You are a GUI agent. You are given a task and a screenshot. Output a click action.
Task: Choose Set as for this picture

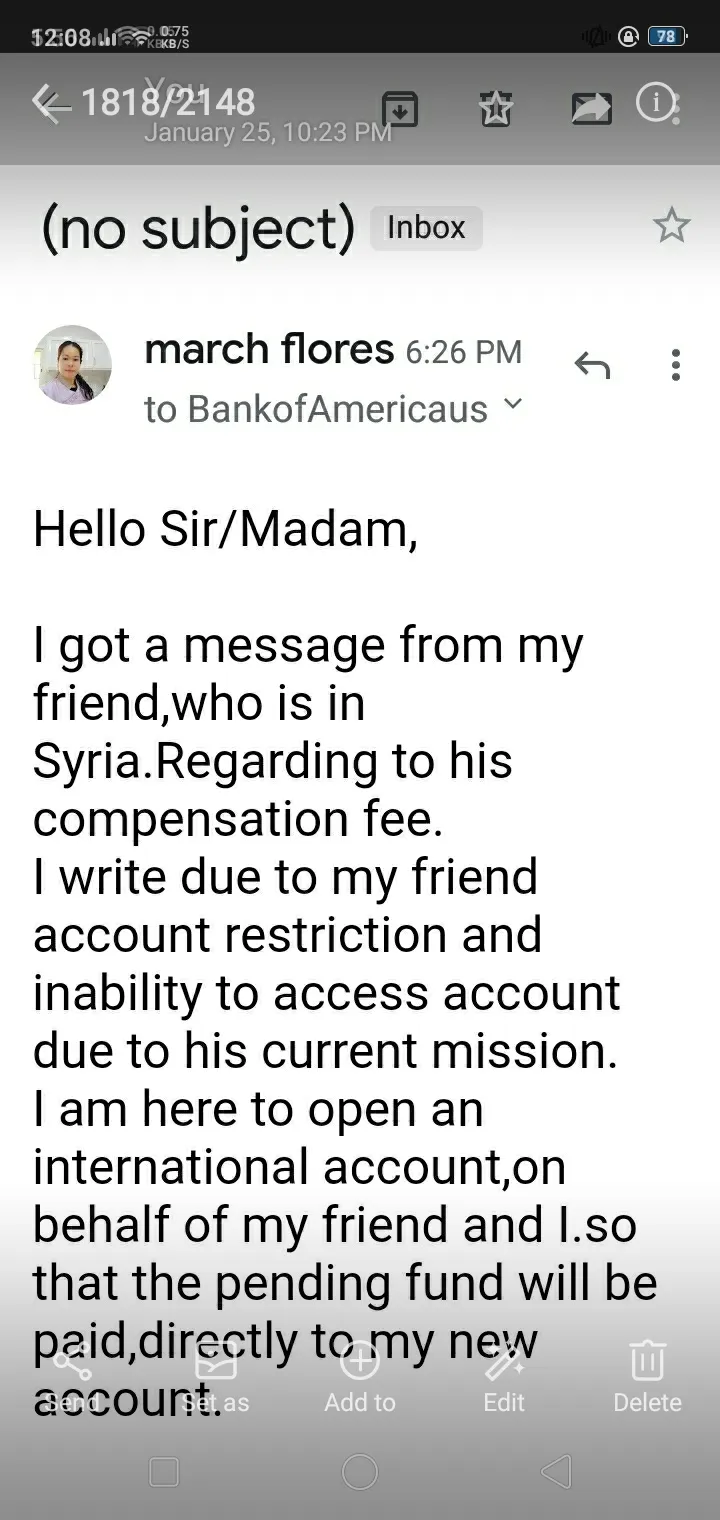tap(216, 1379)
